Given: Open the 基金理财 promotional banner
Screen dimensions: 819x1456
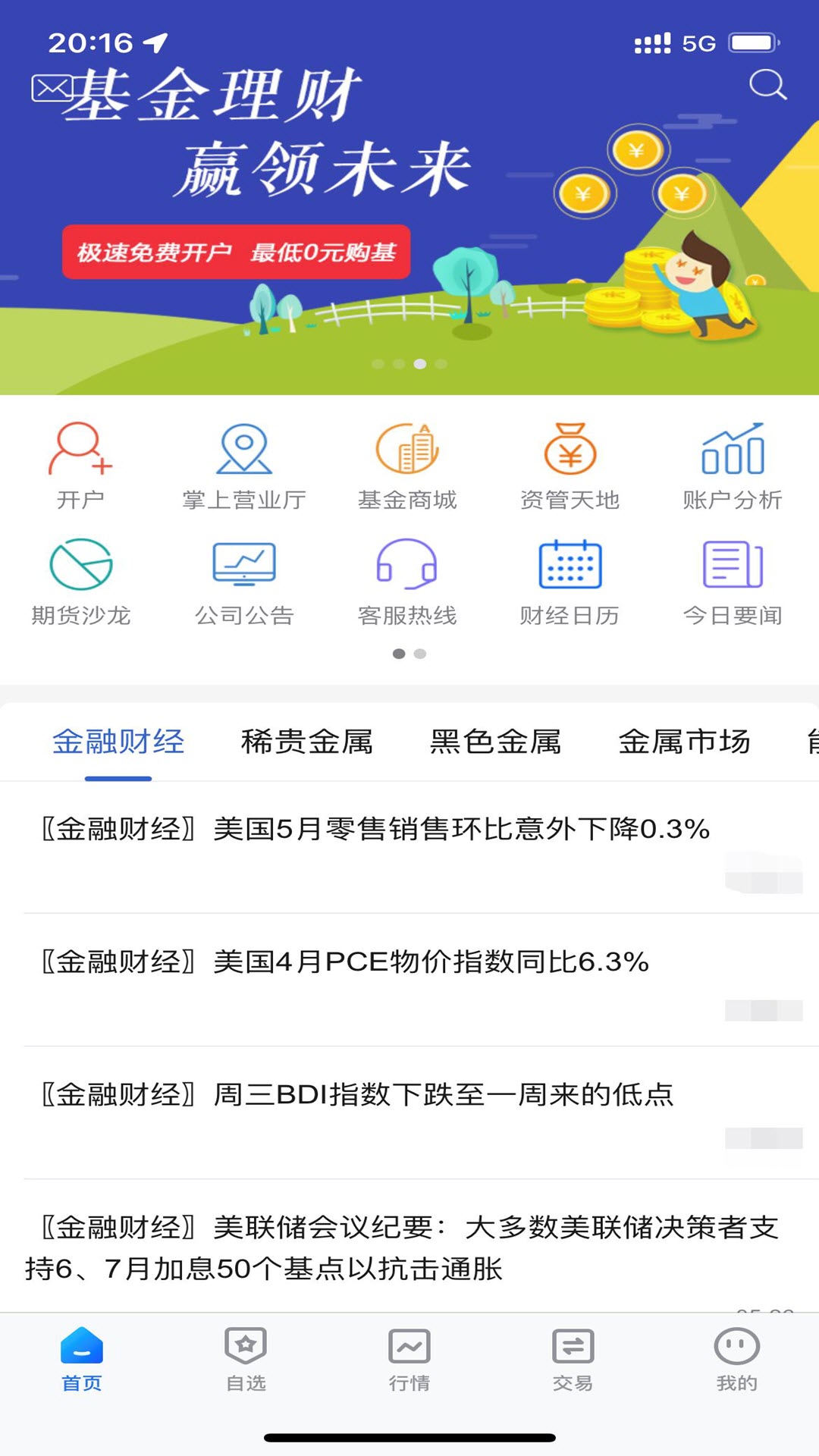Looking at the screenshot, I should (x=409, y=227).
